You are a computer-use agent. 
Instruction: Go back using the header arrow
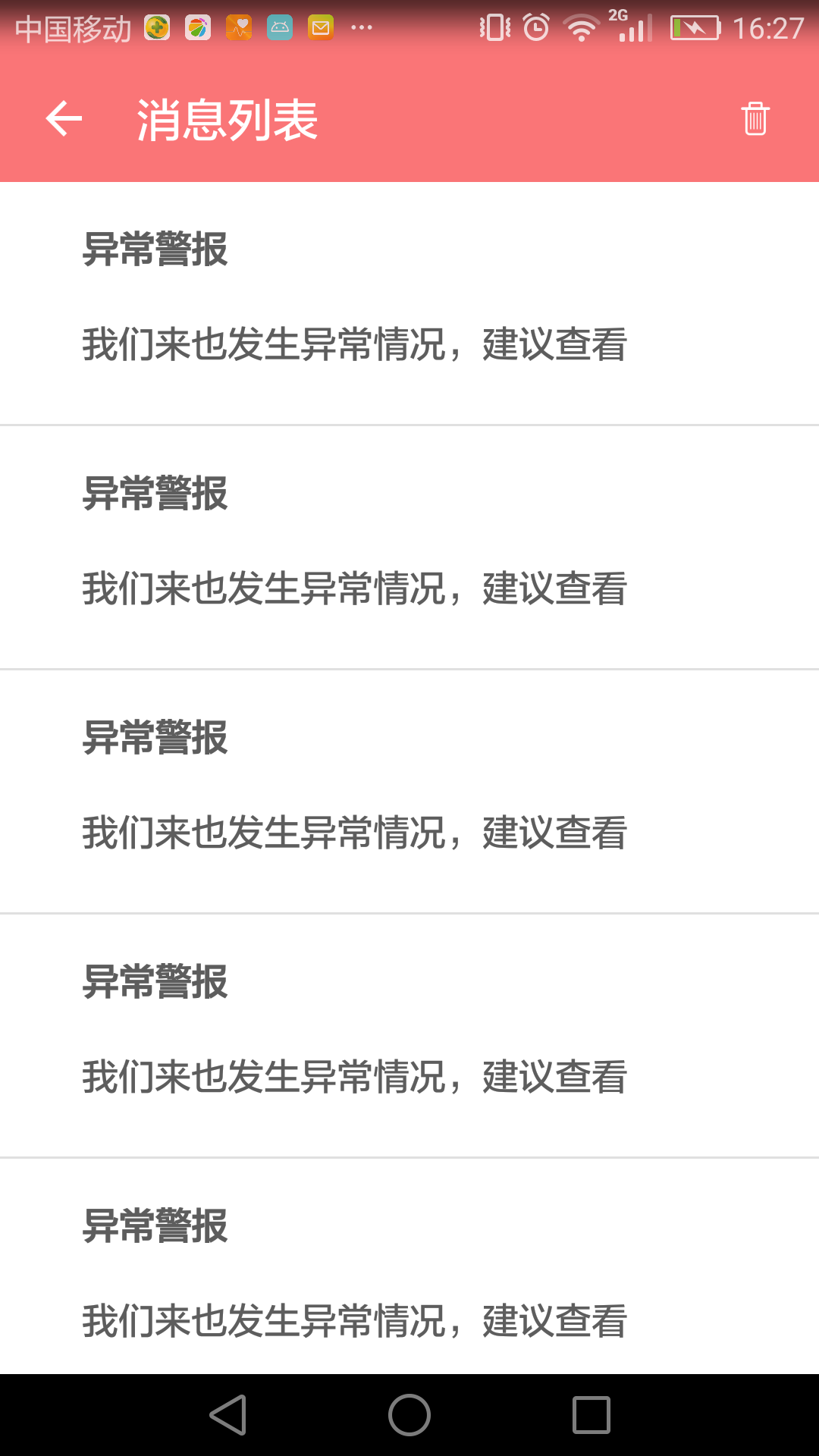pos(64,119)
